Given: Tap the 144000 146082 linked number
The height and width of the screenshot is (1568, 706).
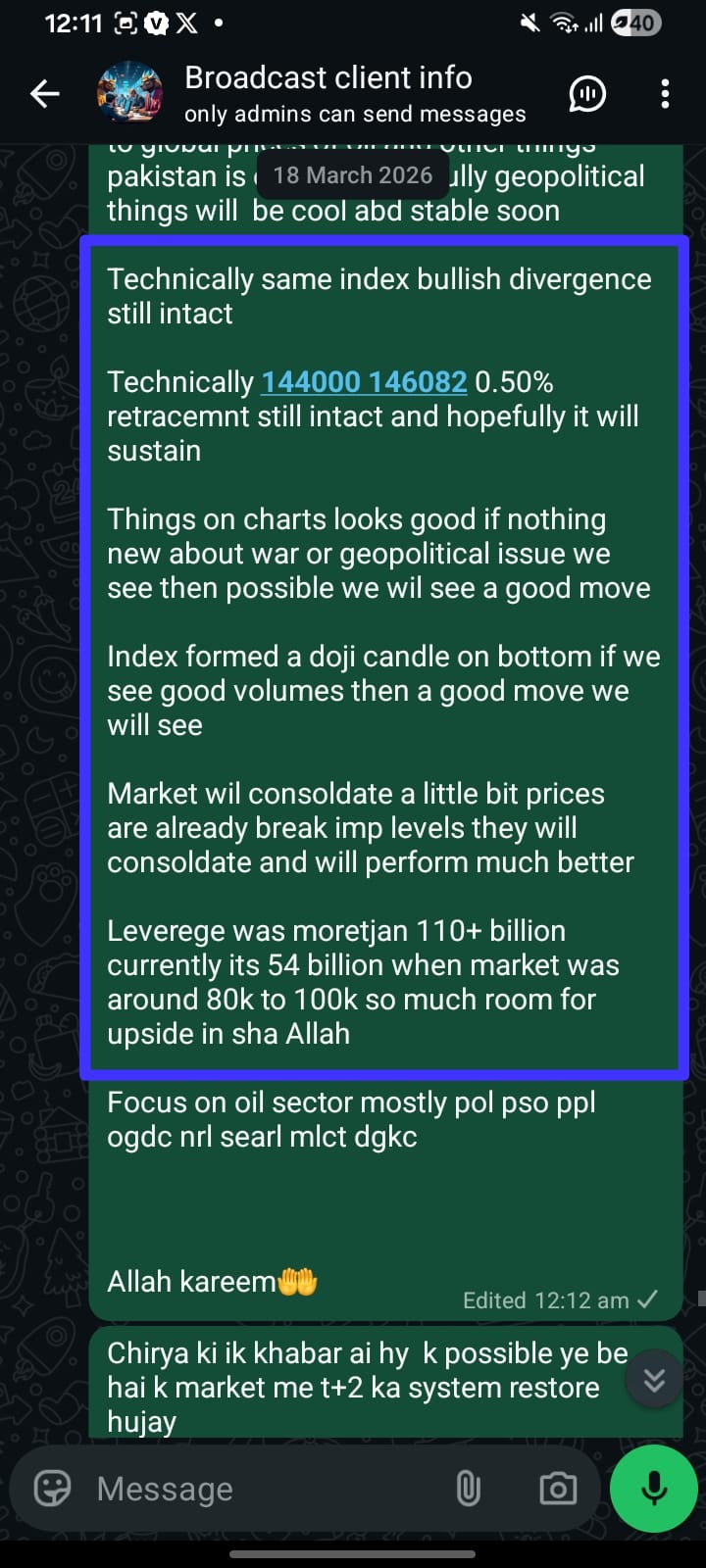Looking at the screenshot, I should (x=364, y=382).
